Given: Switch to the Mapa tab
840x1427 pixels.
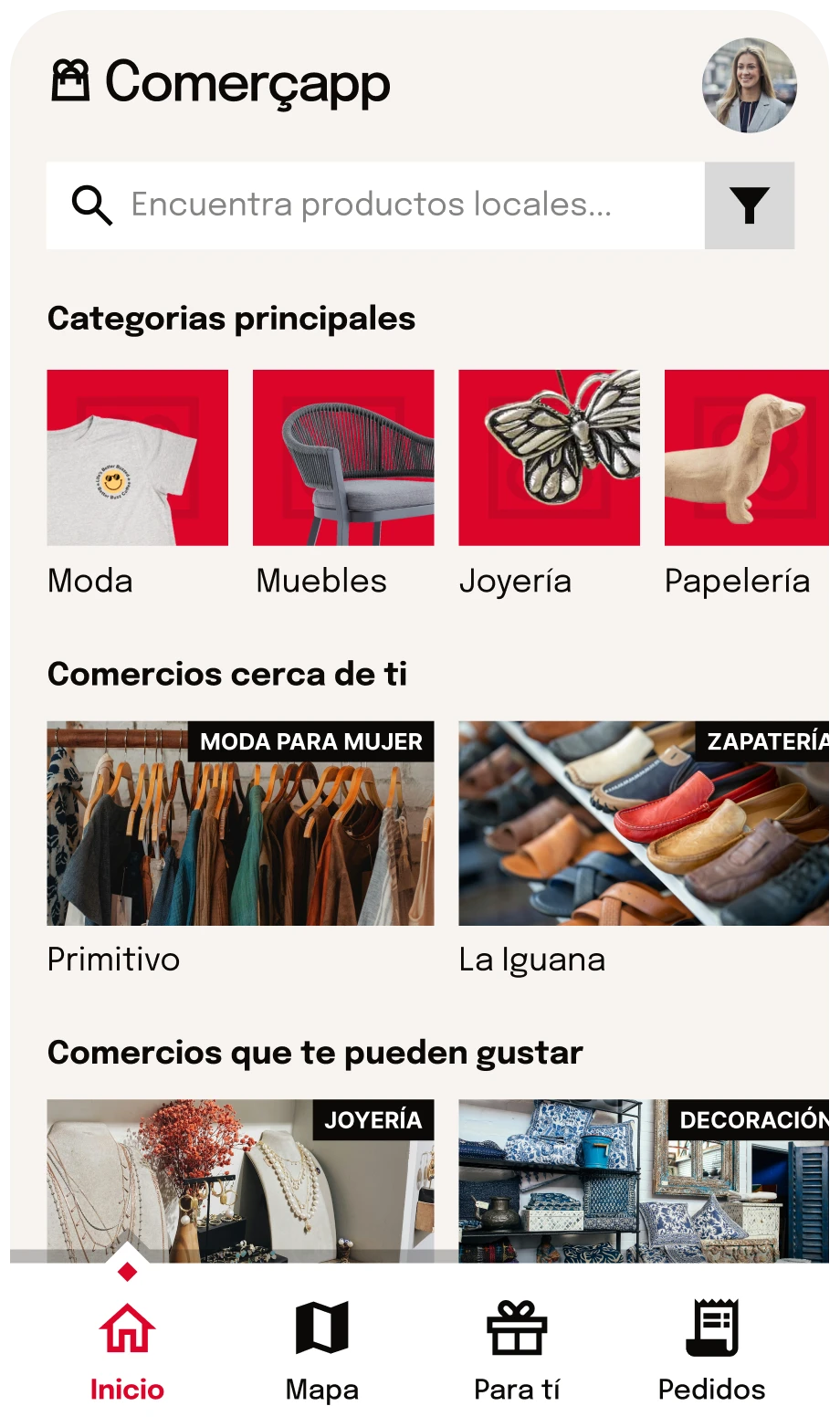Looking at the screenshot, I should pyautogui.click(x=321, y=1349).
